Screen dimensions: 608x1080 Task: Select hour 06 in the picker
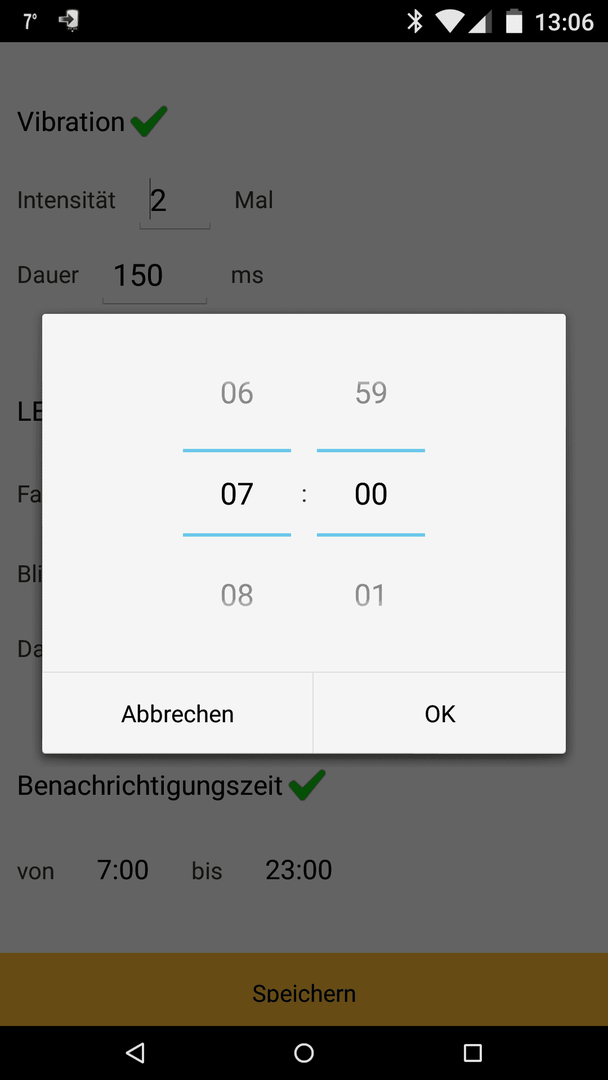tap(237, 393)
